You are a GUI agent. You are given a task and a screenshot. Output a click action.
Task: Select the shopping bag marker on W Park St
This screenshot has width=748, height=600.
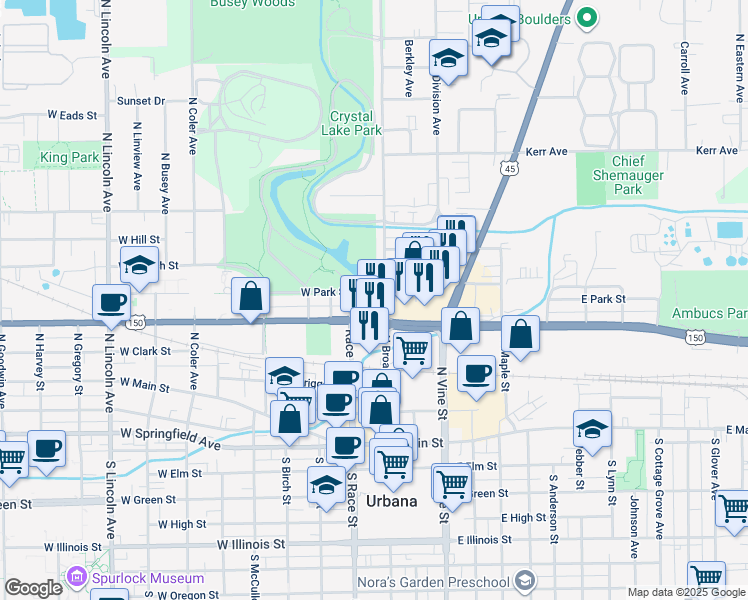pos(250,295)
